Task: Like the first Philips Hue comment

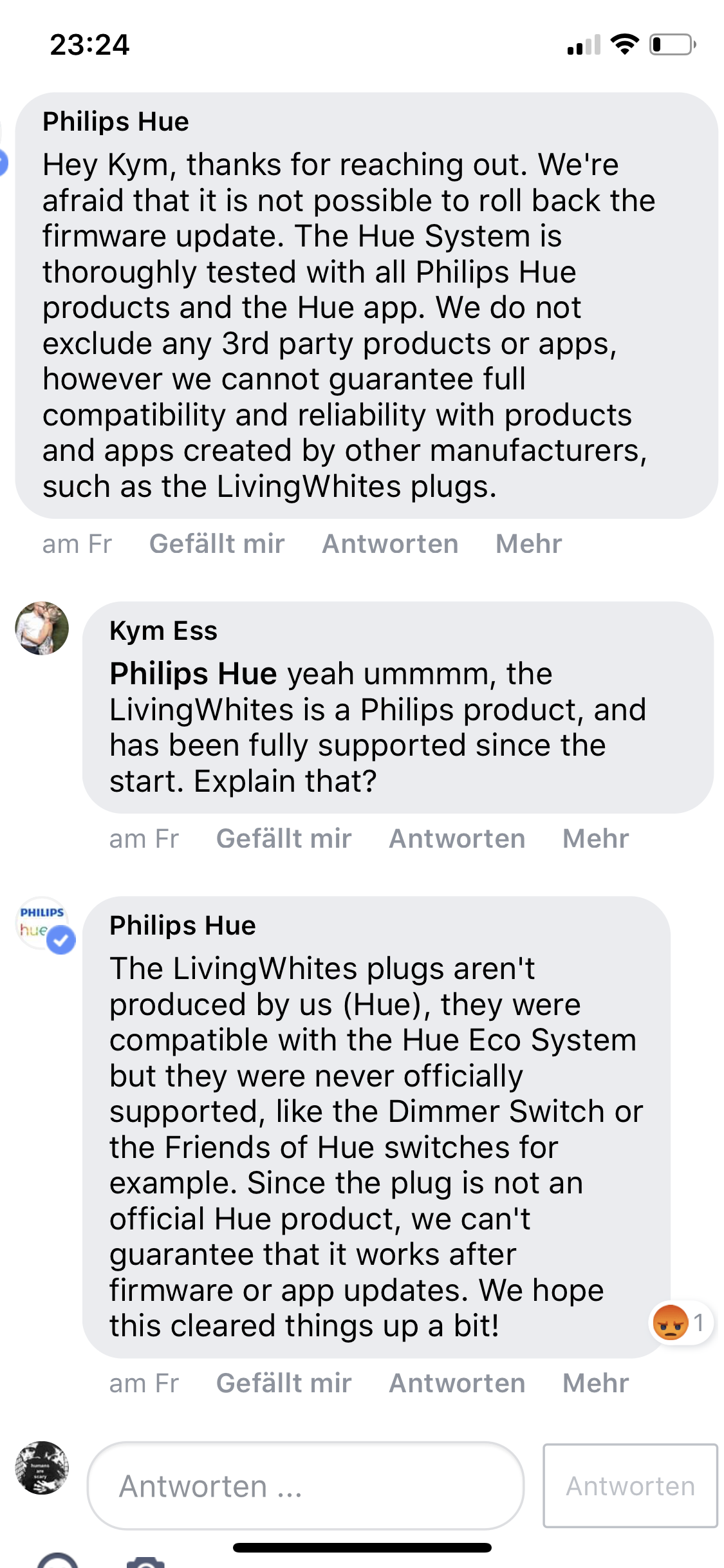Action: pos(217,544)
